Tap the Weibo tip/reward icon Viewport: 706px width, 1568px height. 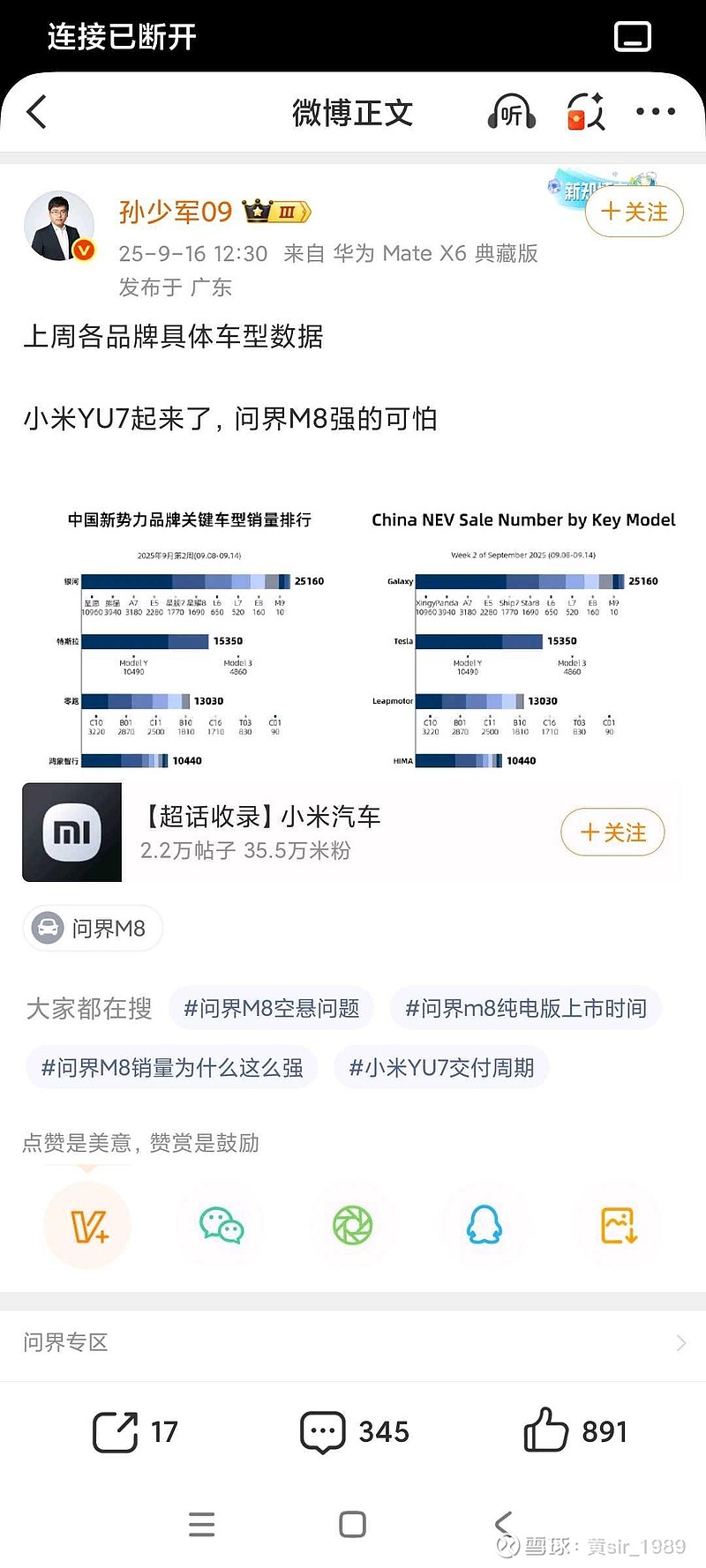[x=86, y=1225]
